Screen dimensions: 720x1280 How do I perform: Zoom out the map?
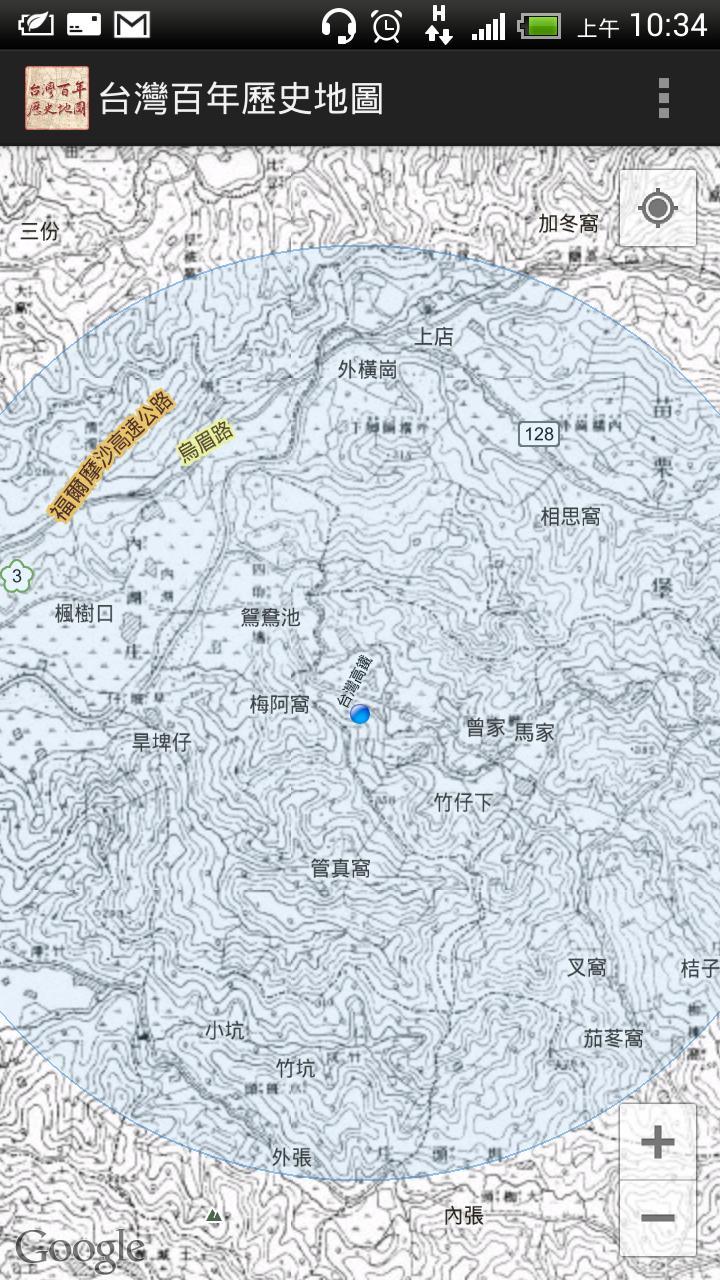tap(657, 1217)
